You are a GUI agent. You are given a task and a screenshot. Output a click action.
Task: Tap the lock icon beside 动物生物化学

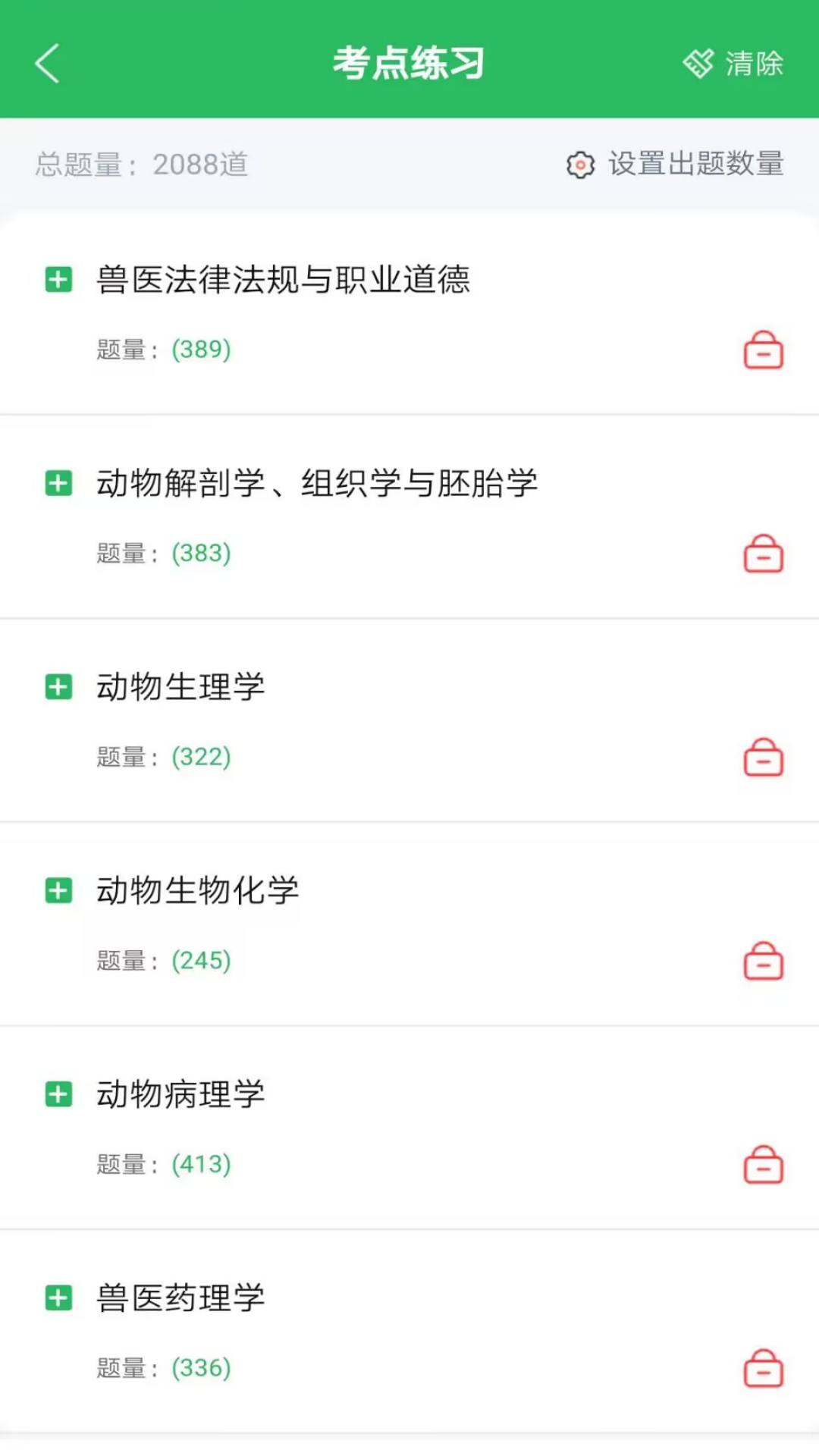pos(764,961)
